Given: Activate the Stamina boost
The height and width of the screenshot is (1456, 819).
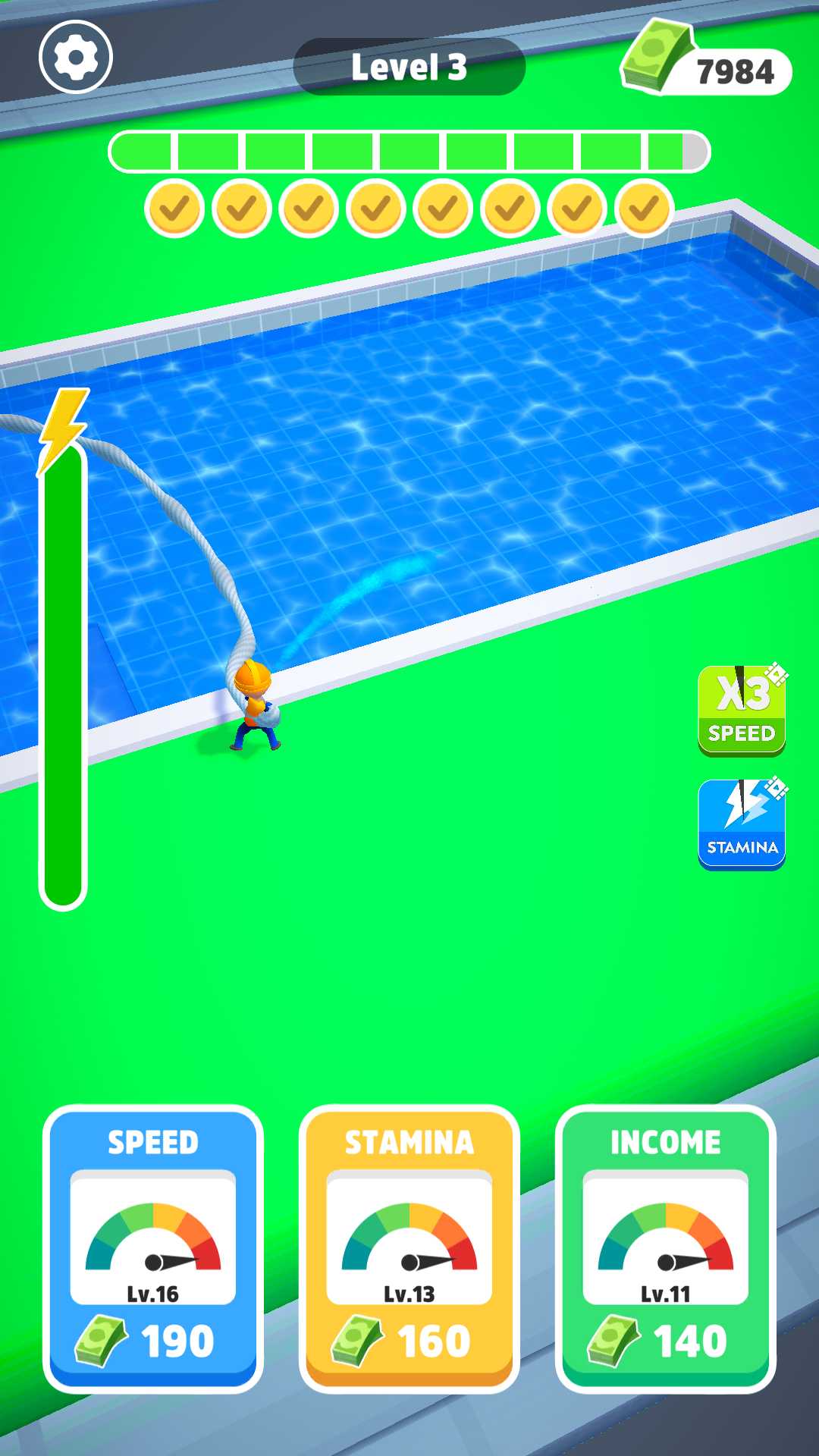Looking at the screenshot, I should coord(742,824).
